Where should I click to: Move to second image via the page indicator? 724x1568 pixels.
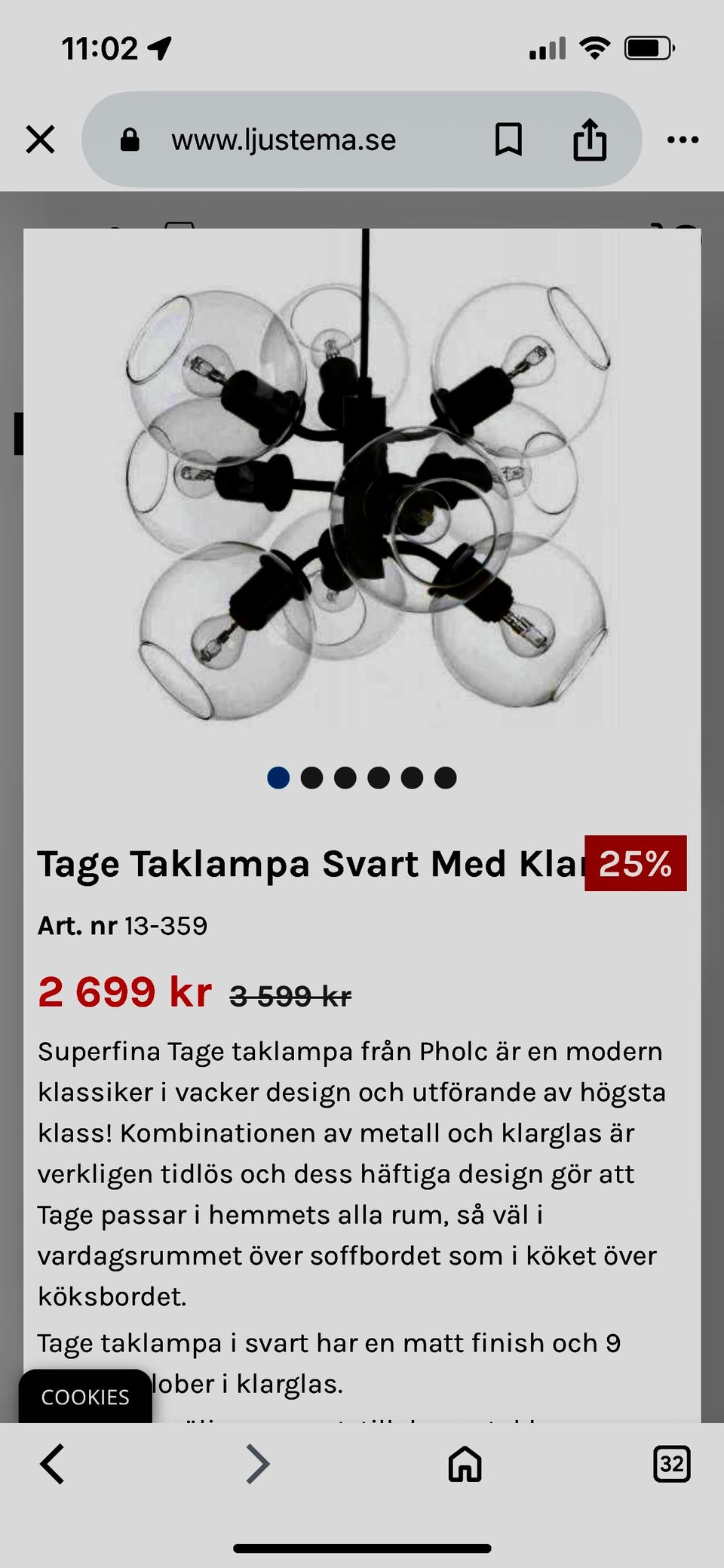(311, 778)
